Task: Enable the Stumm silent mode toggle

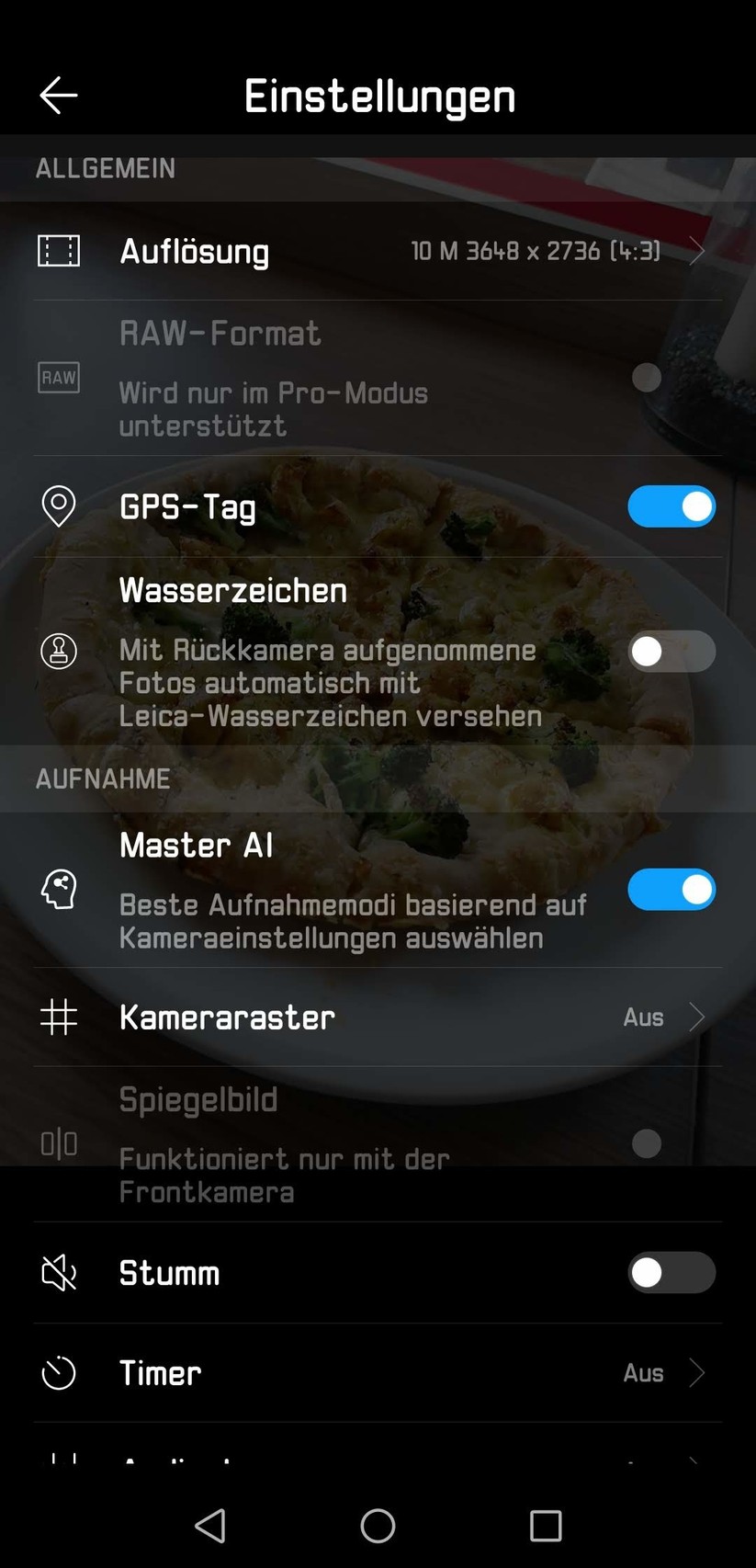Action: (x=671, y=1272)
